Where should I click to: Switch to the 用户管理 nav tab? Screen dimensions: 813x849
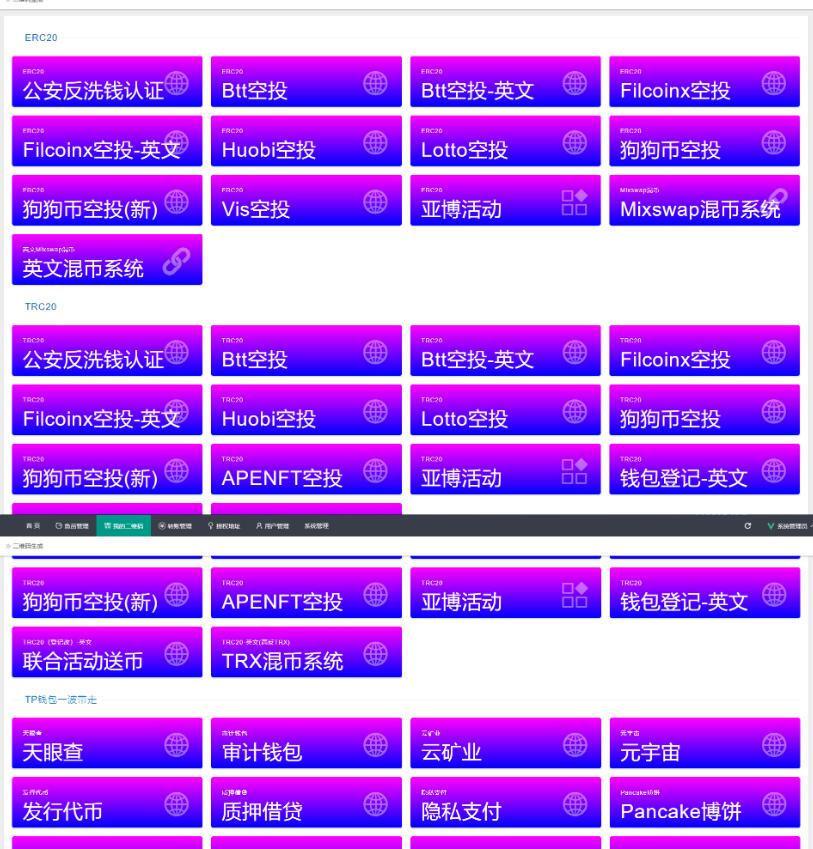click(273, 525)
